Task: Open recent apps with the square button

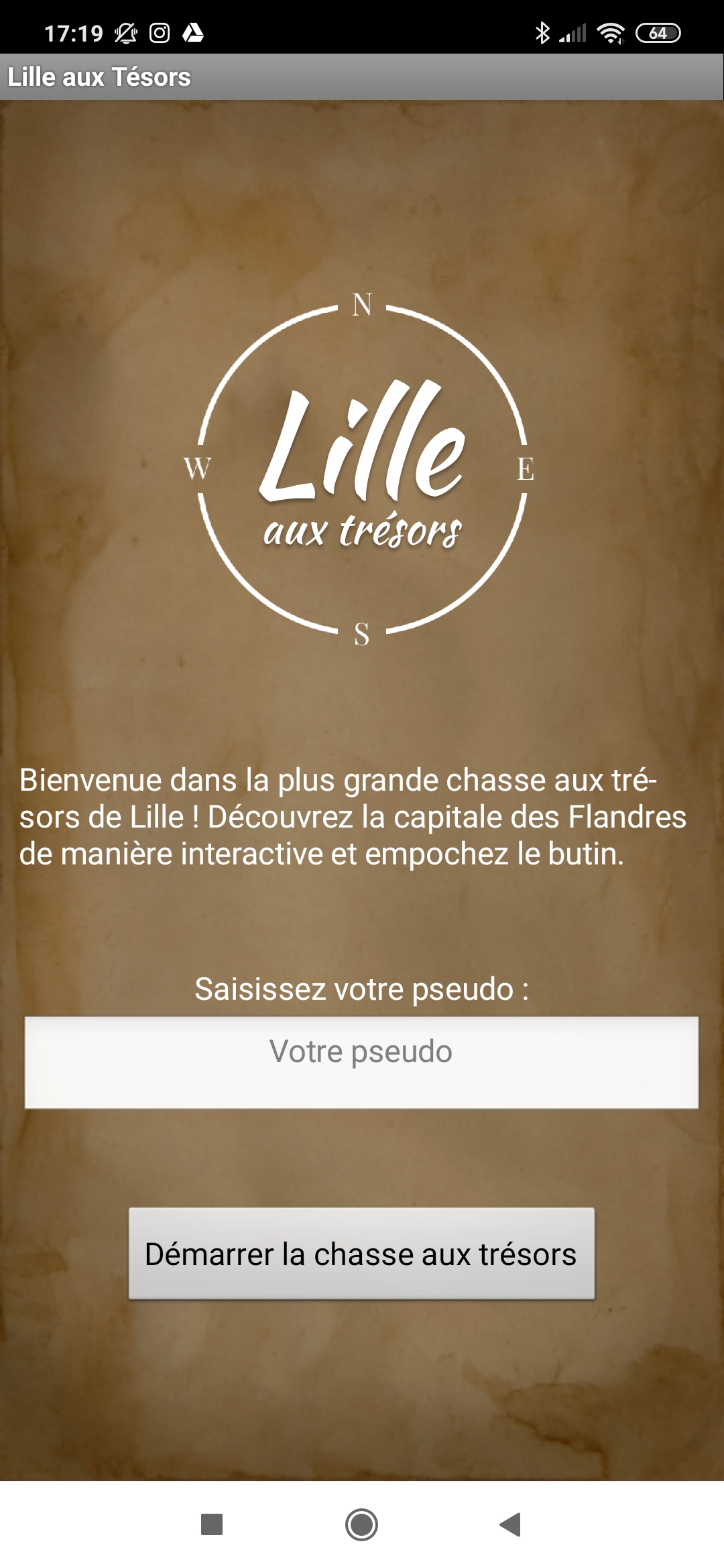Action: (212, 1524)
